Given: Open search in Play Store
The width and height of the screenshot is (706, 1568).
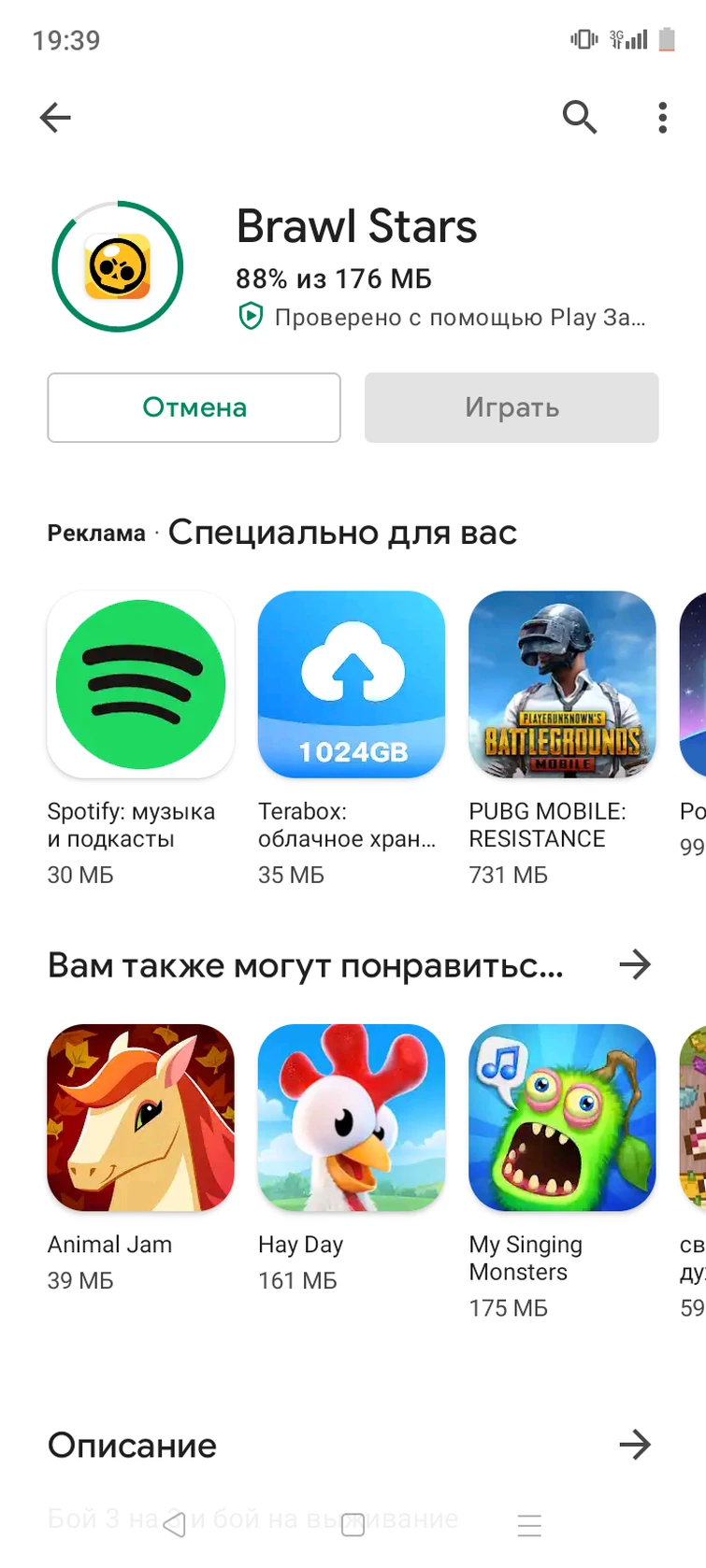Looking at the screenshot, I should pos(579,118).
